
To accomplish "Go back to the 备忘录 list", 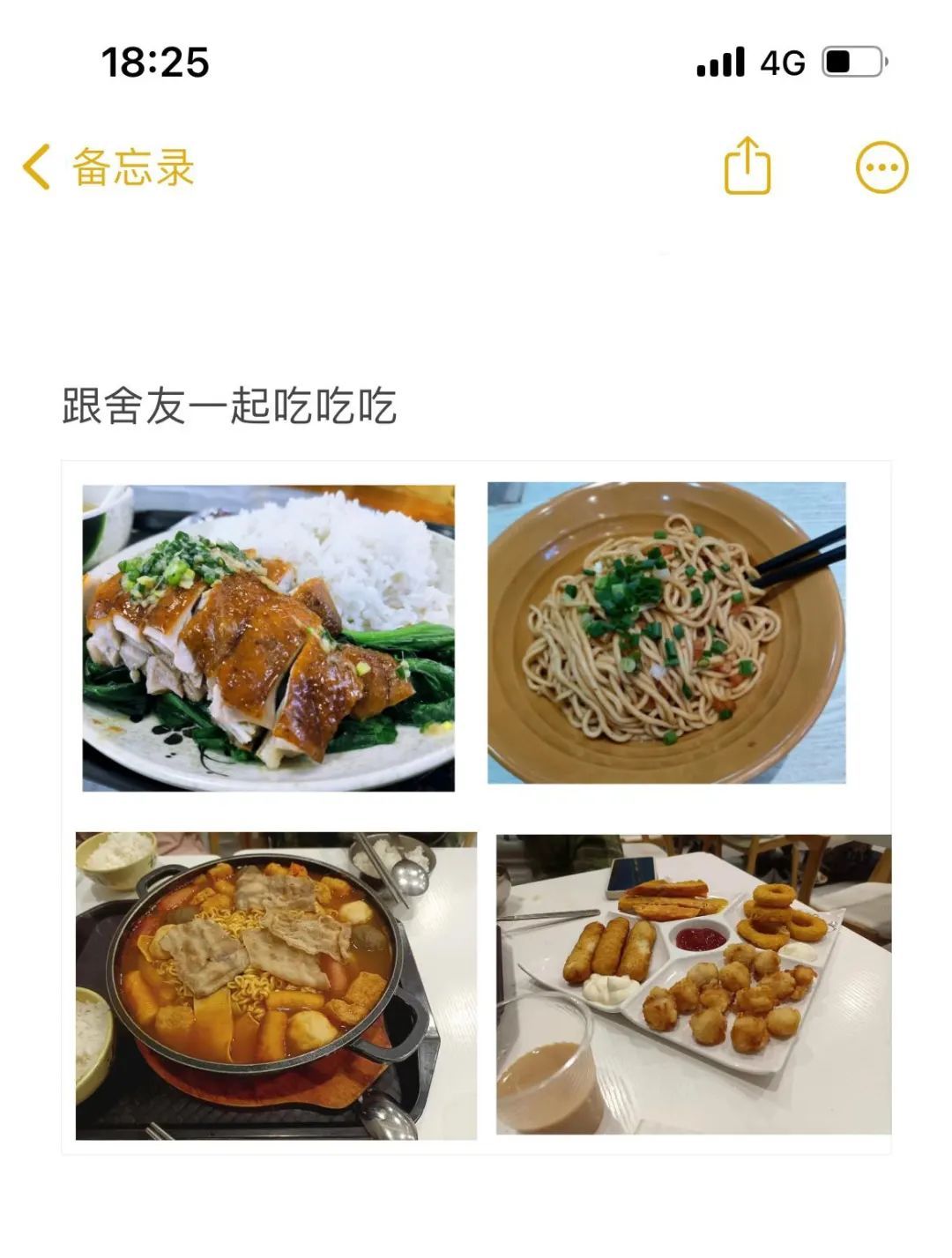I will [108, 167].
